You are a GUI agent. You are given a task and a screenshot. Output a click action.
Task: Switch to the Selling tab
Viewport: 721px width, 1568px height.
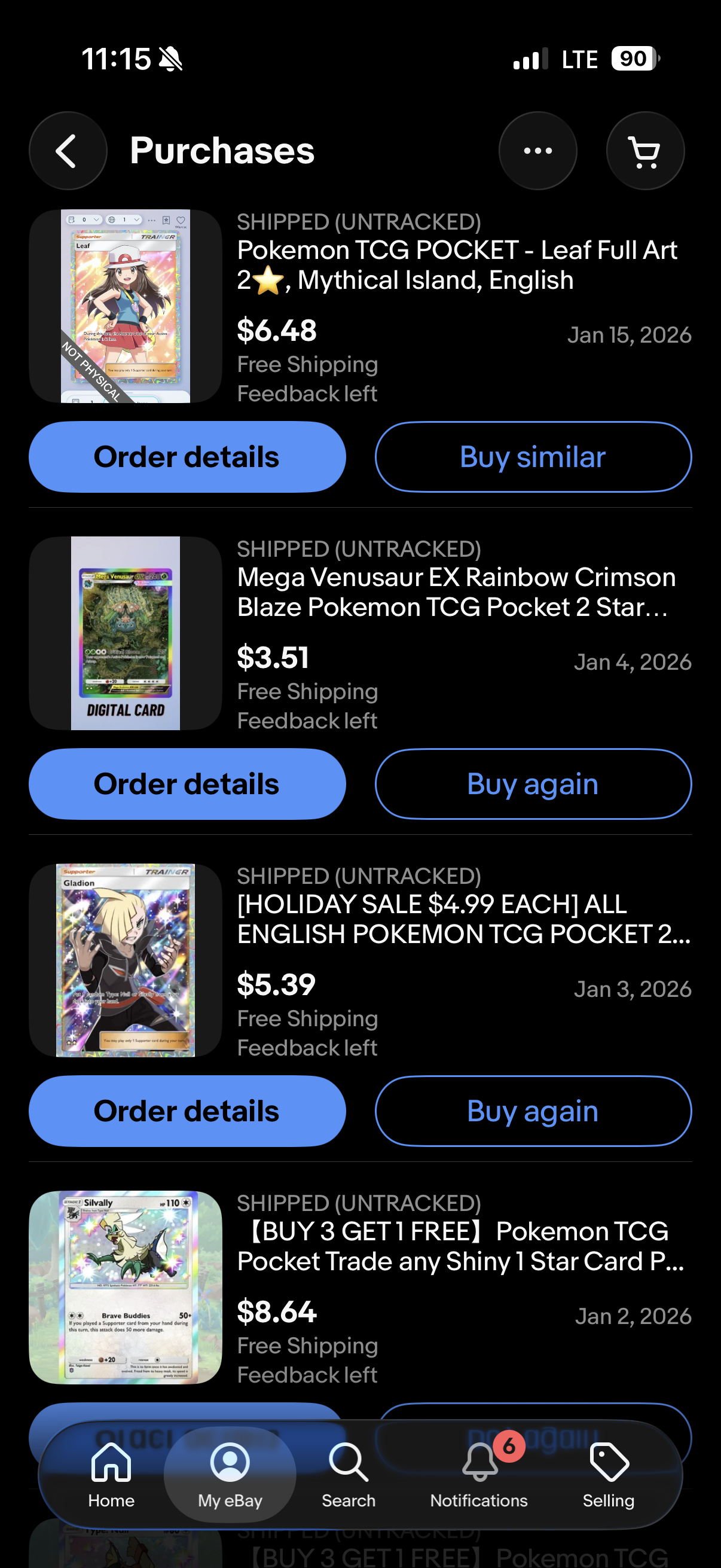pyautogui.click(x=609, y=1474)
